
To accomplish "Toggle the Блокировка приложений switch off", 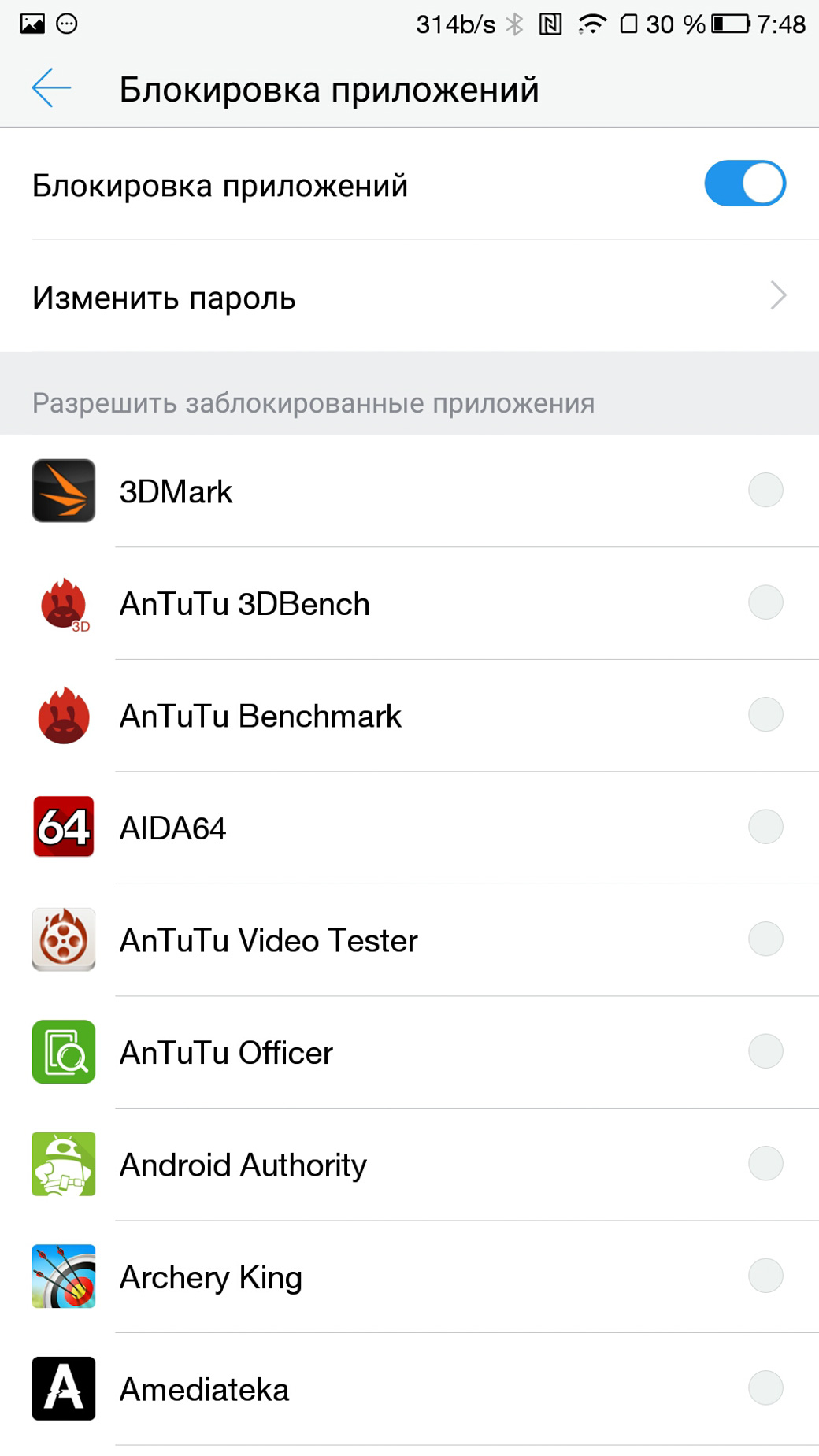I will click(x=744, y=183).
